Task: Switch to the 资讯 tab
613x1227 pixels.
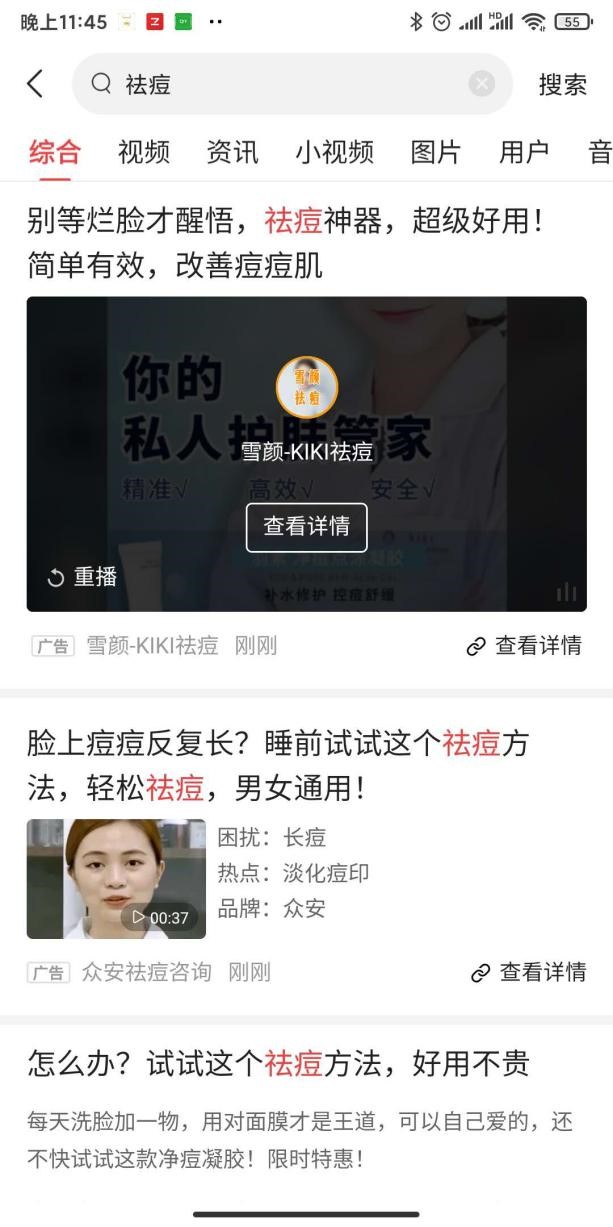Action: coord(232,152)
